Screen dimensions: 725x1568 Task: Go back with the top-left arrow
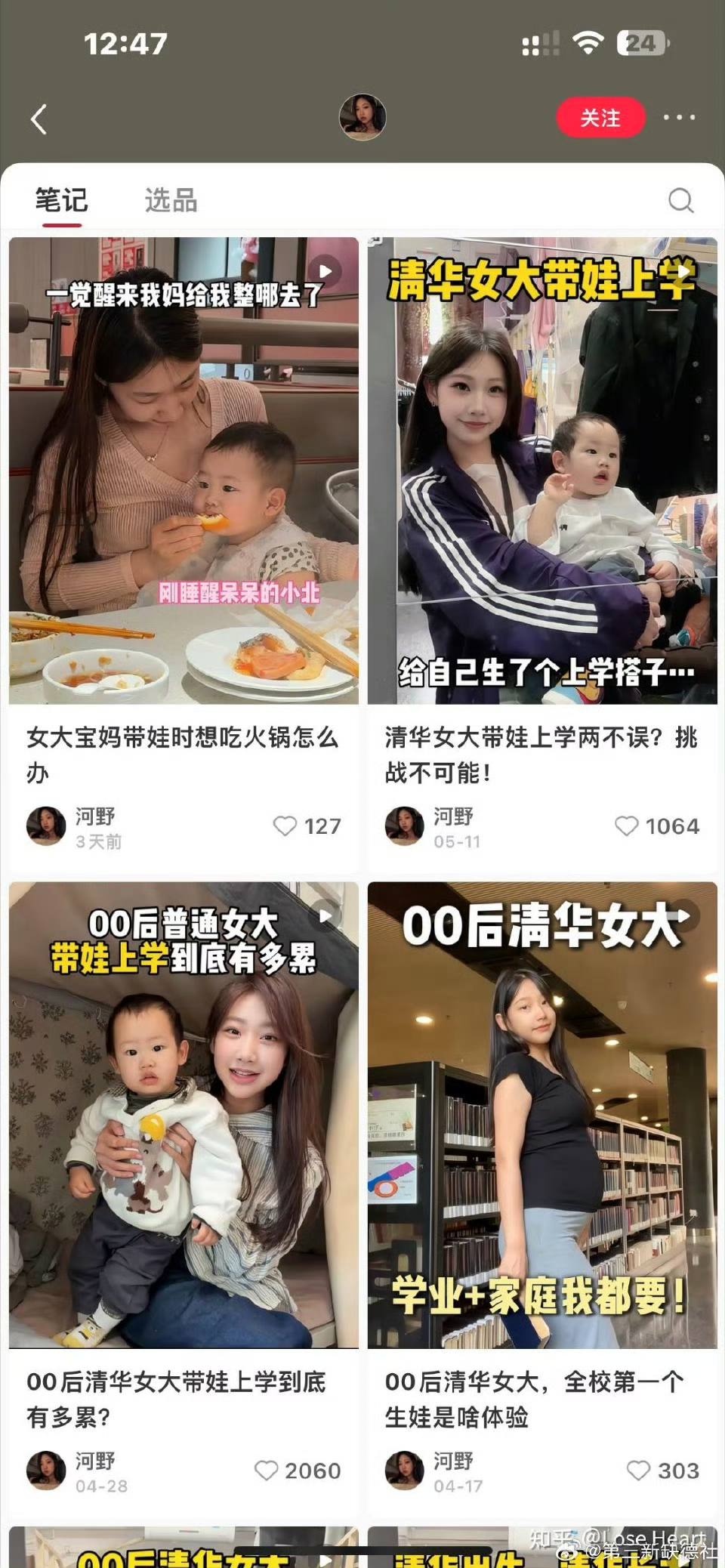point(39,119)
